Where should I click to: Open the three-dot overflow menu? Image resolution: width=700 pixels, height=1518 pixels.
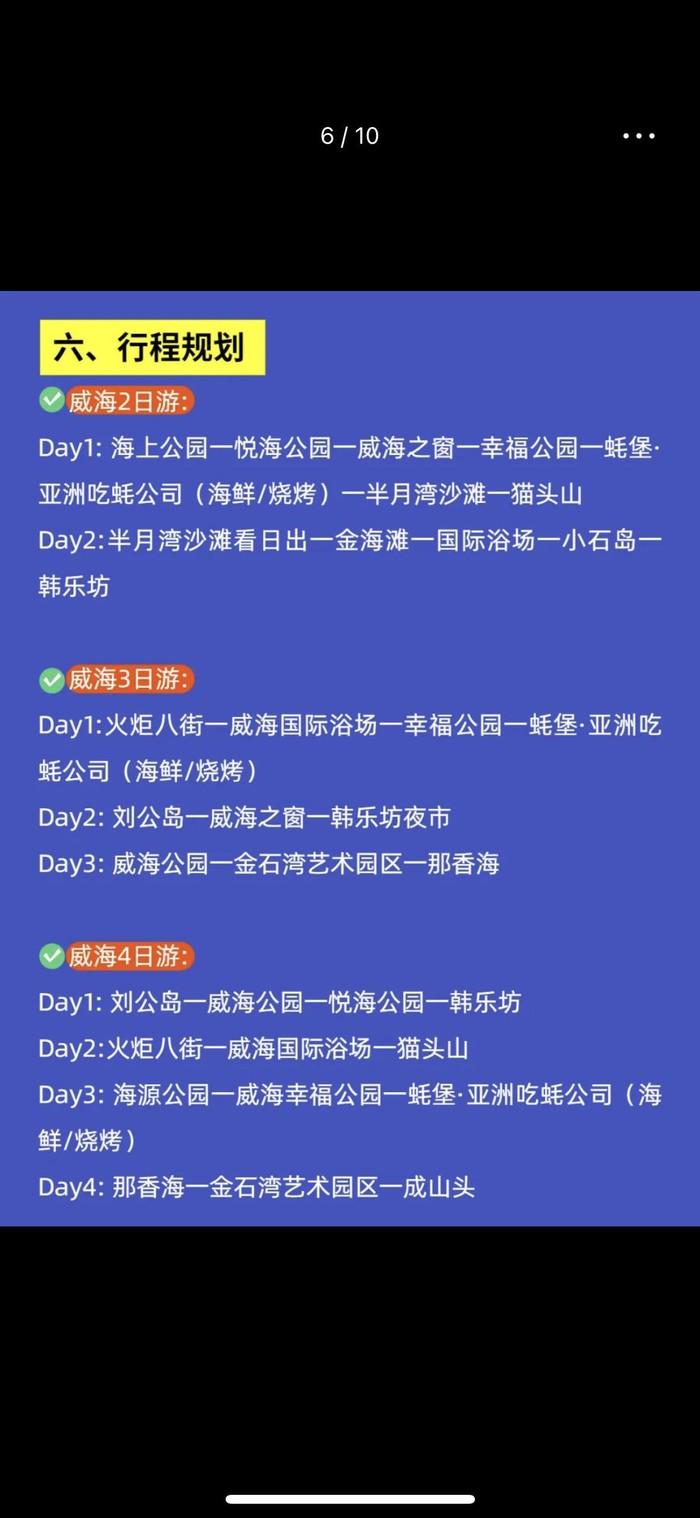[x=639, y=136]
